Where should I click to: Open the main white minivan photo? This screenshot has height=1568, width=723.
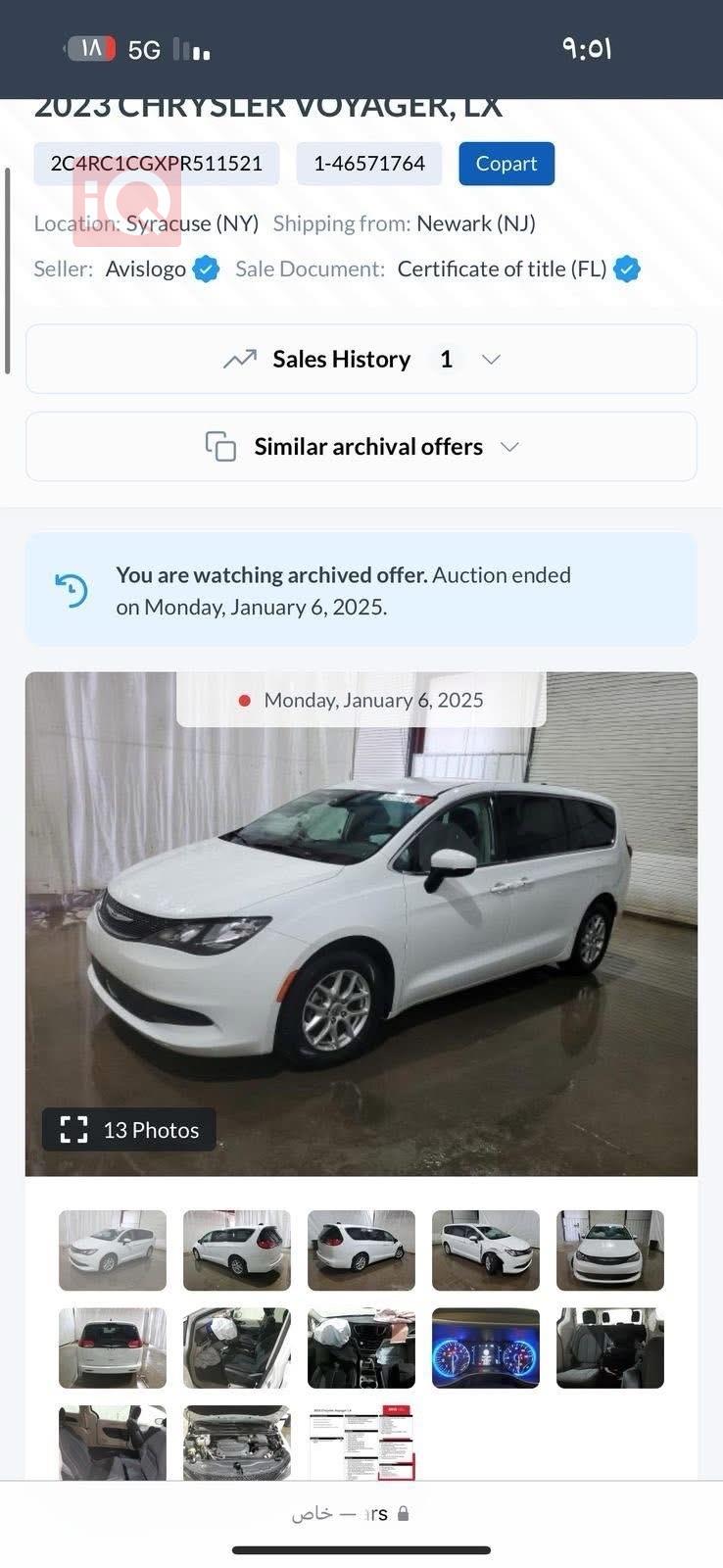pos(361,921)
